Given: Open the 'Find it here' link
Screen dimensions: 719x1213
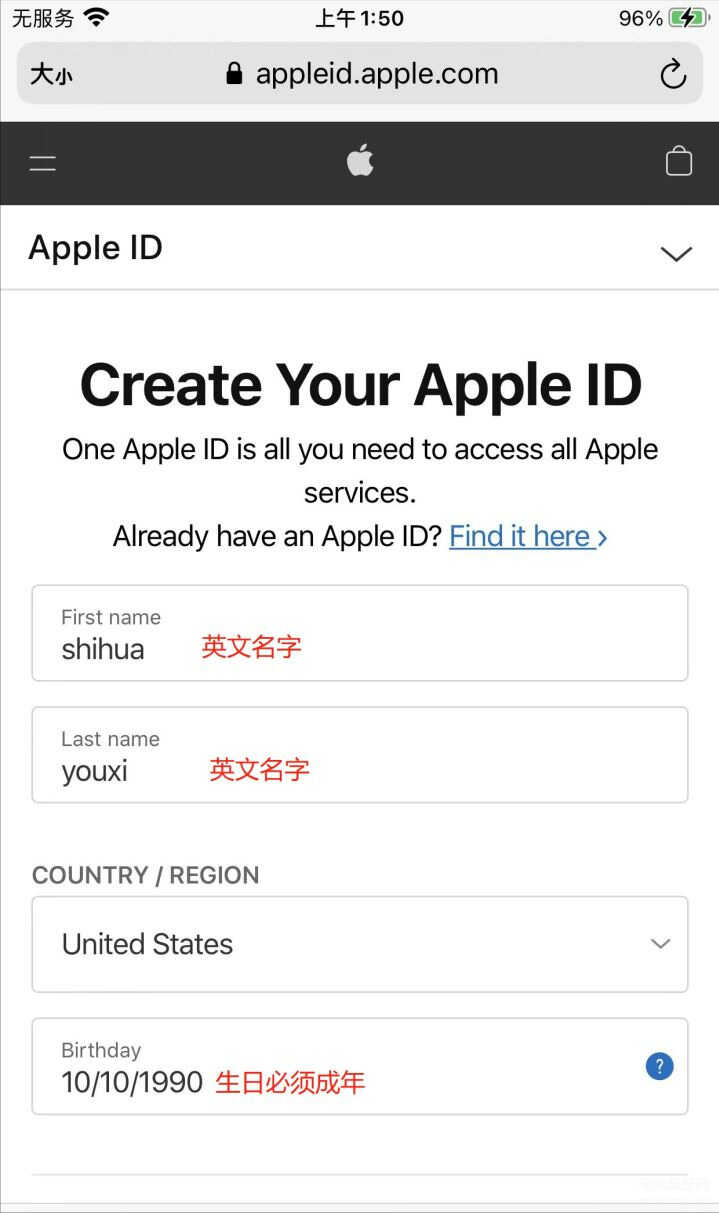Looking at the screenshot, I should pos(528,537).
